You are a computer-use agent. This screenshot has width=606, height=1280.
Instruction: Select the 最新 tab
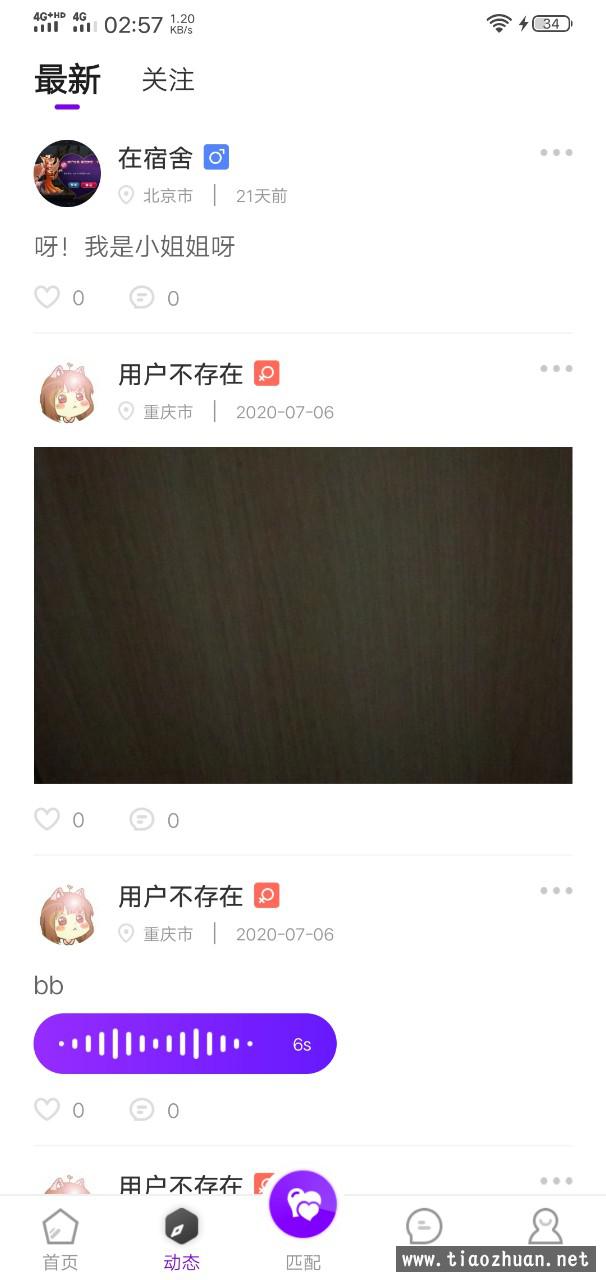[67, 80]
